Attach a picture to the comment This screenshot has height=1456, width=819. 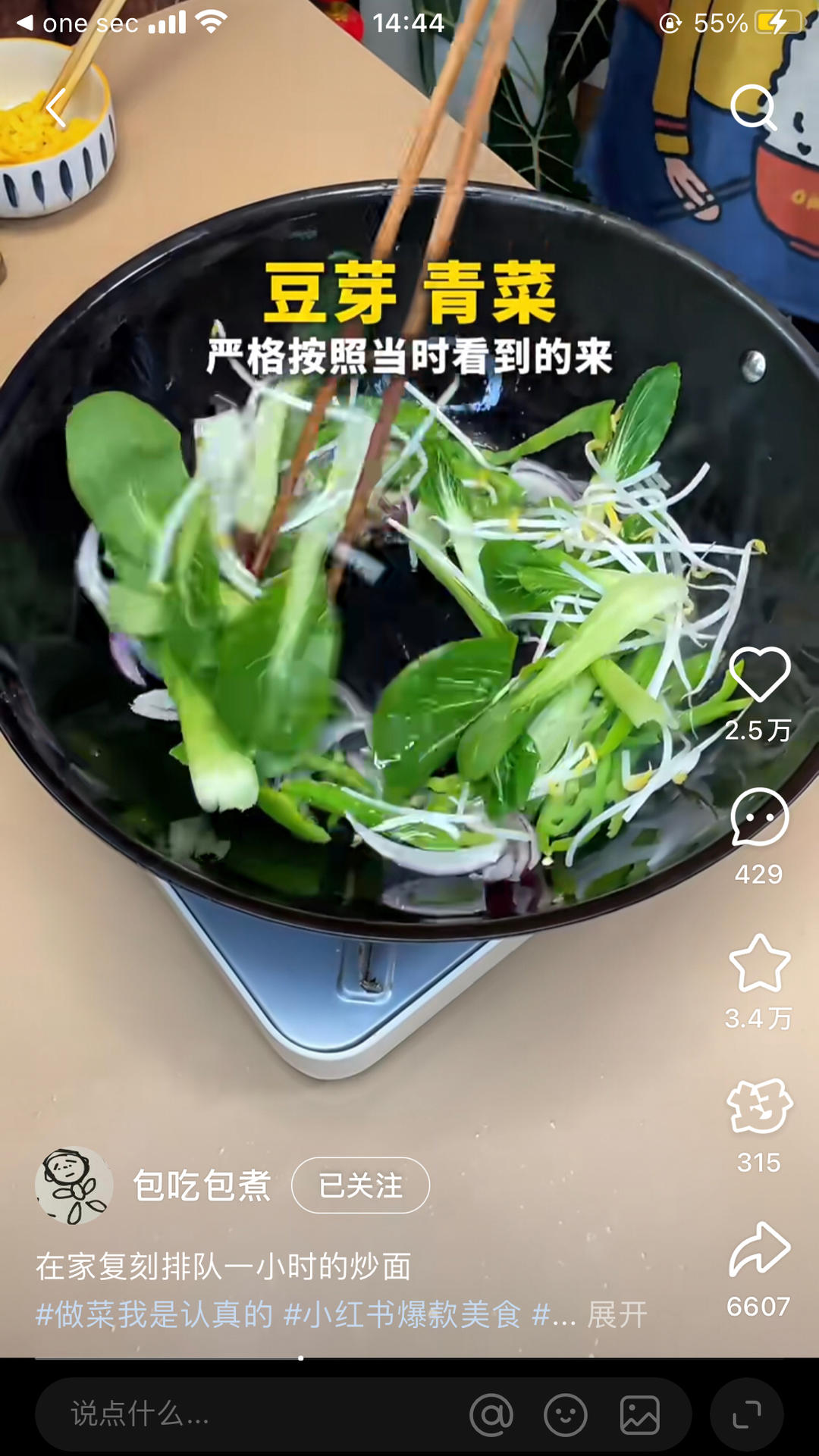pyautogui.click(x=639, y=1414)
